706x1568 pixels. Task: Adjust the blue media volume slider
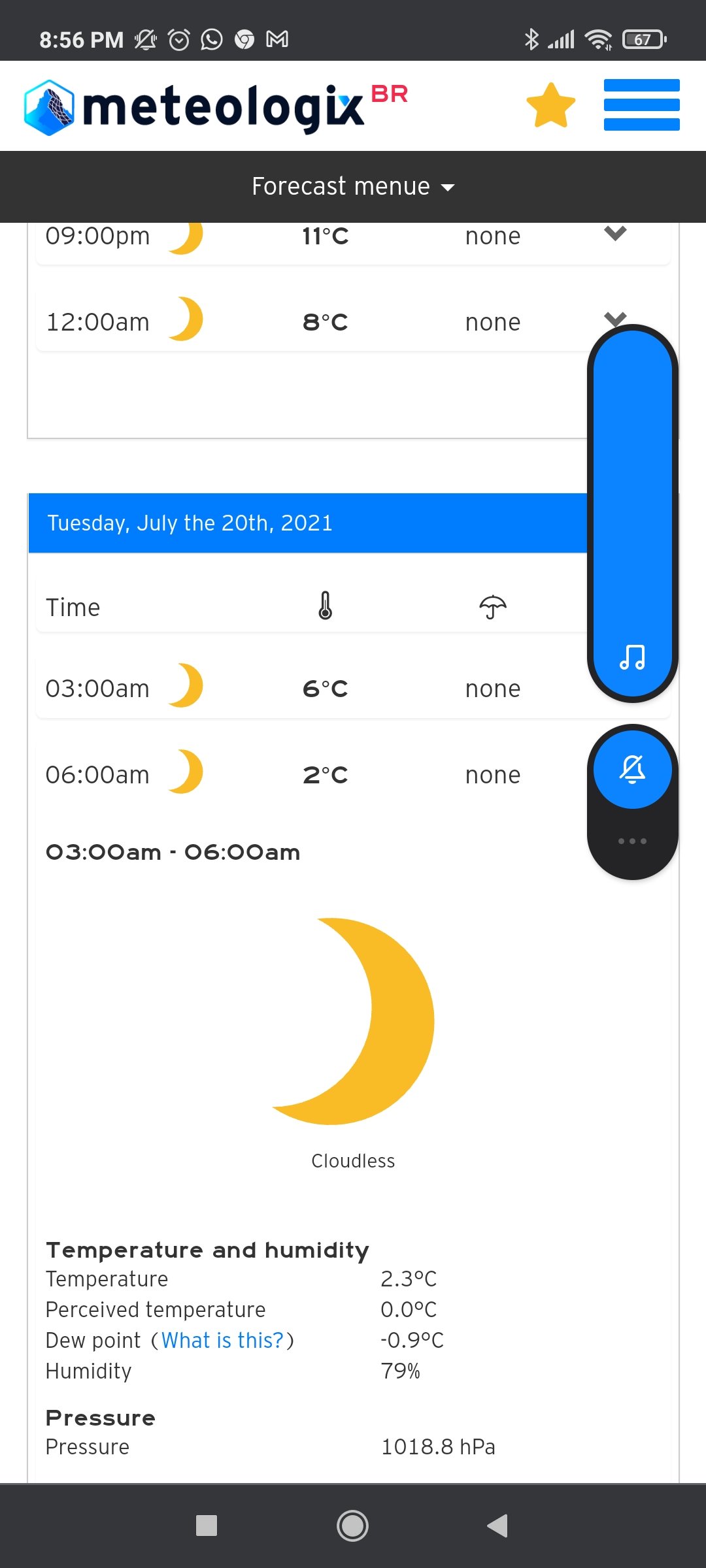[x=632, y=513]
